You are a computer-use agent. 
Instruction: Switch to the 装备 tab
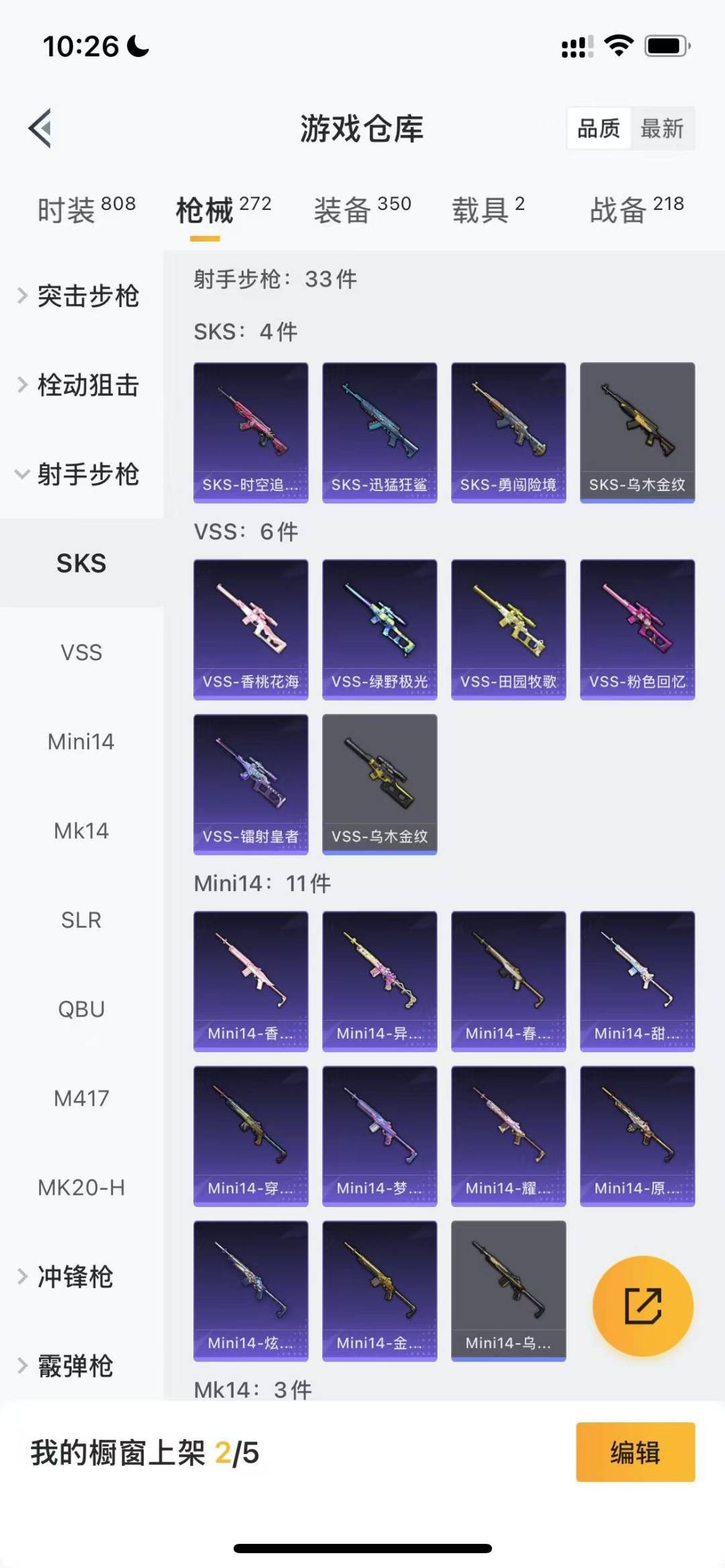point(362,210)
